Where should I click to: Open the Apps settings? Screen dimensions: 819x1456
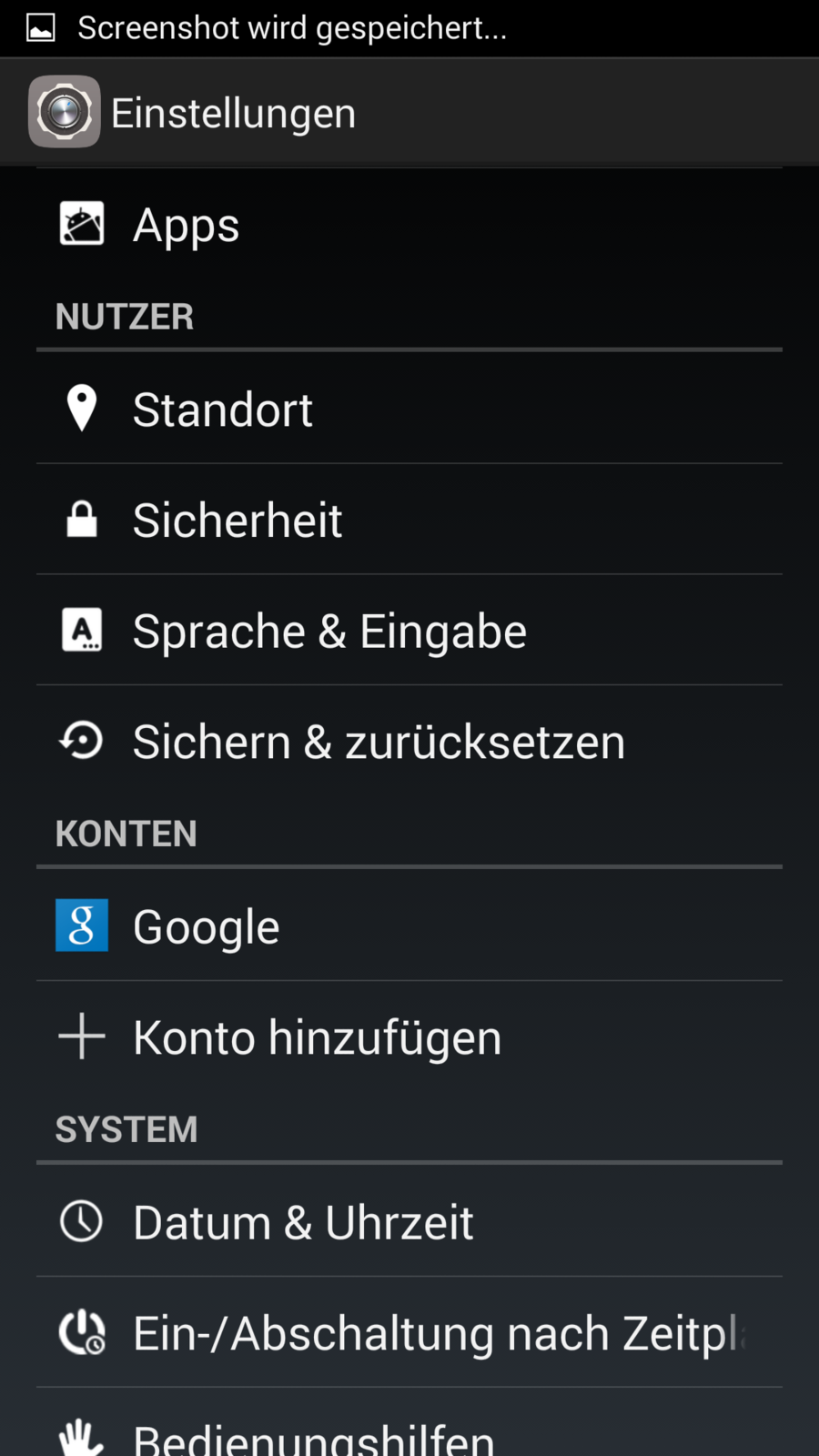pos(187,225)
